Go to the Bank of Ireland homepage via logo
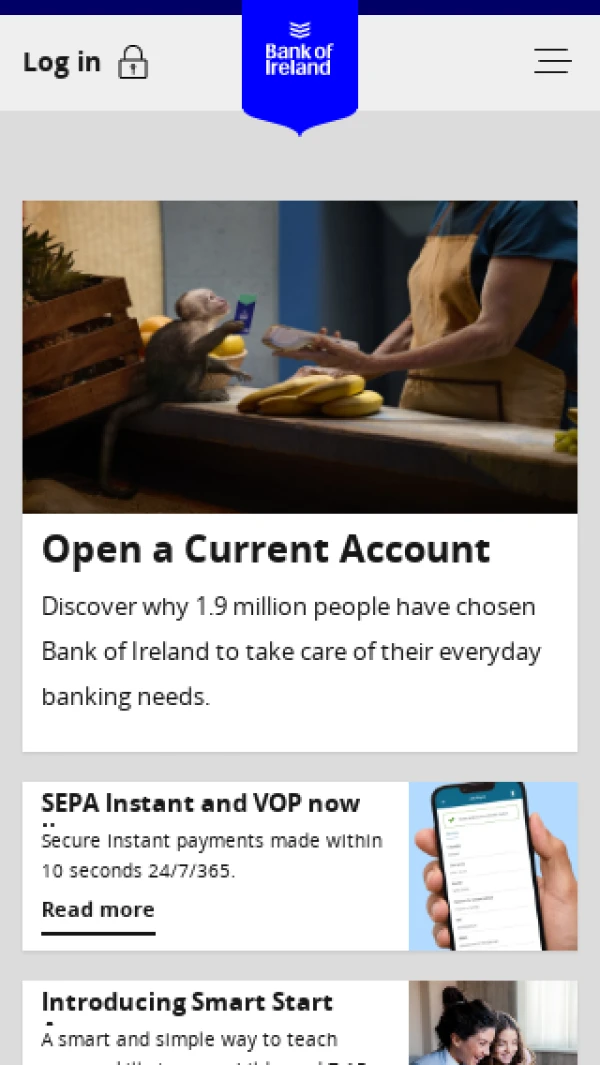The image size is (600, 1065). pyautogui.click(x=299, y=60)
